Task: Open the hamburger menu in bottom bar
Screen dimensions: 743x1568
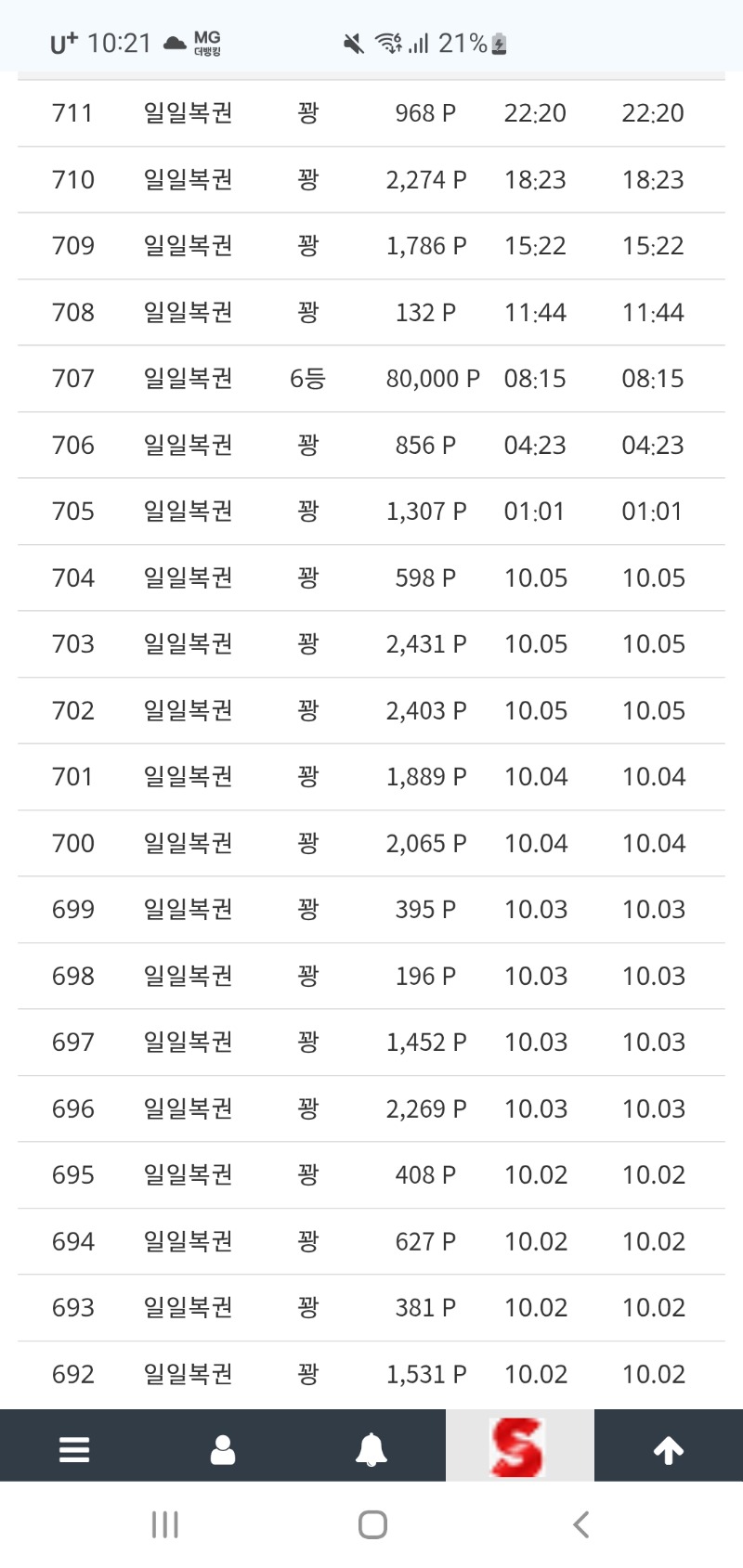Action: [74, 1448]
